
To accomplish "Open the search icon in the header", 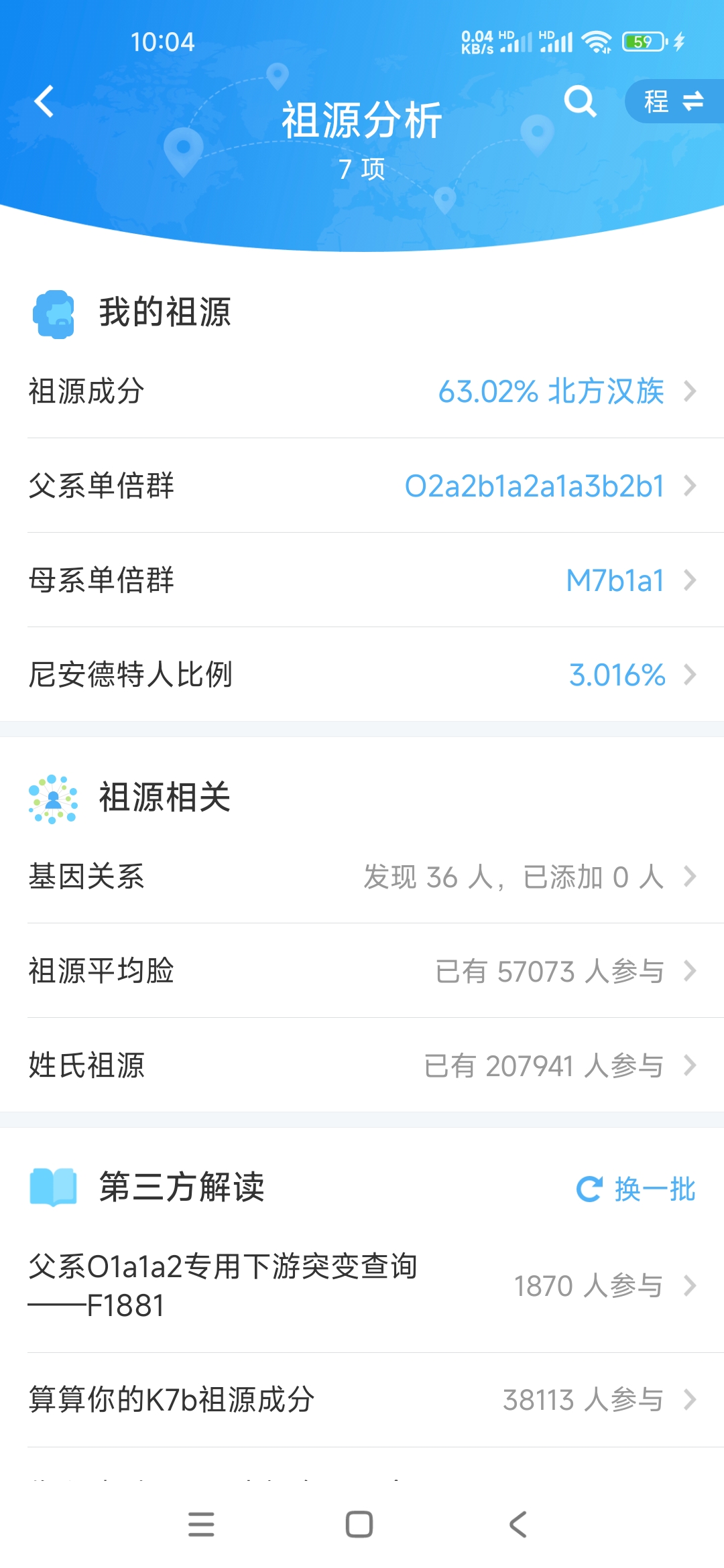I will pyautogui.click(x=581, y=102).
